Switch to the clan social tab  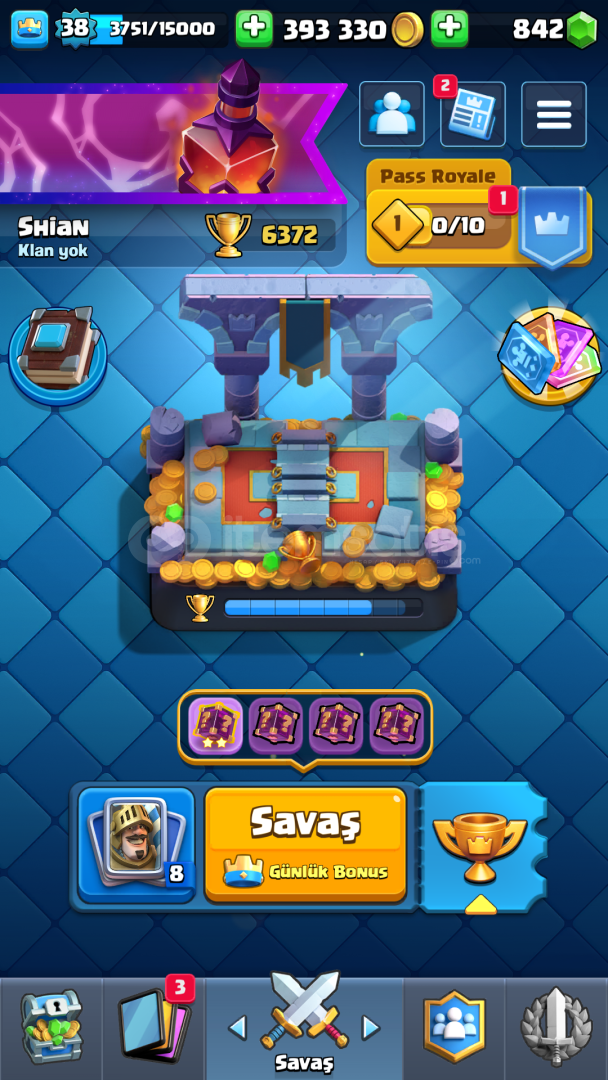(x=454, y=1026)
